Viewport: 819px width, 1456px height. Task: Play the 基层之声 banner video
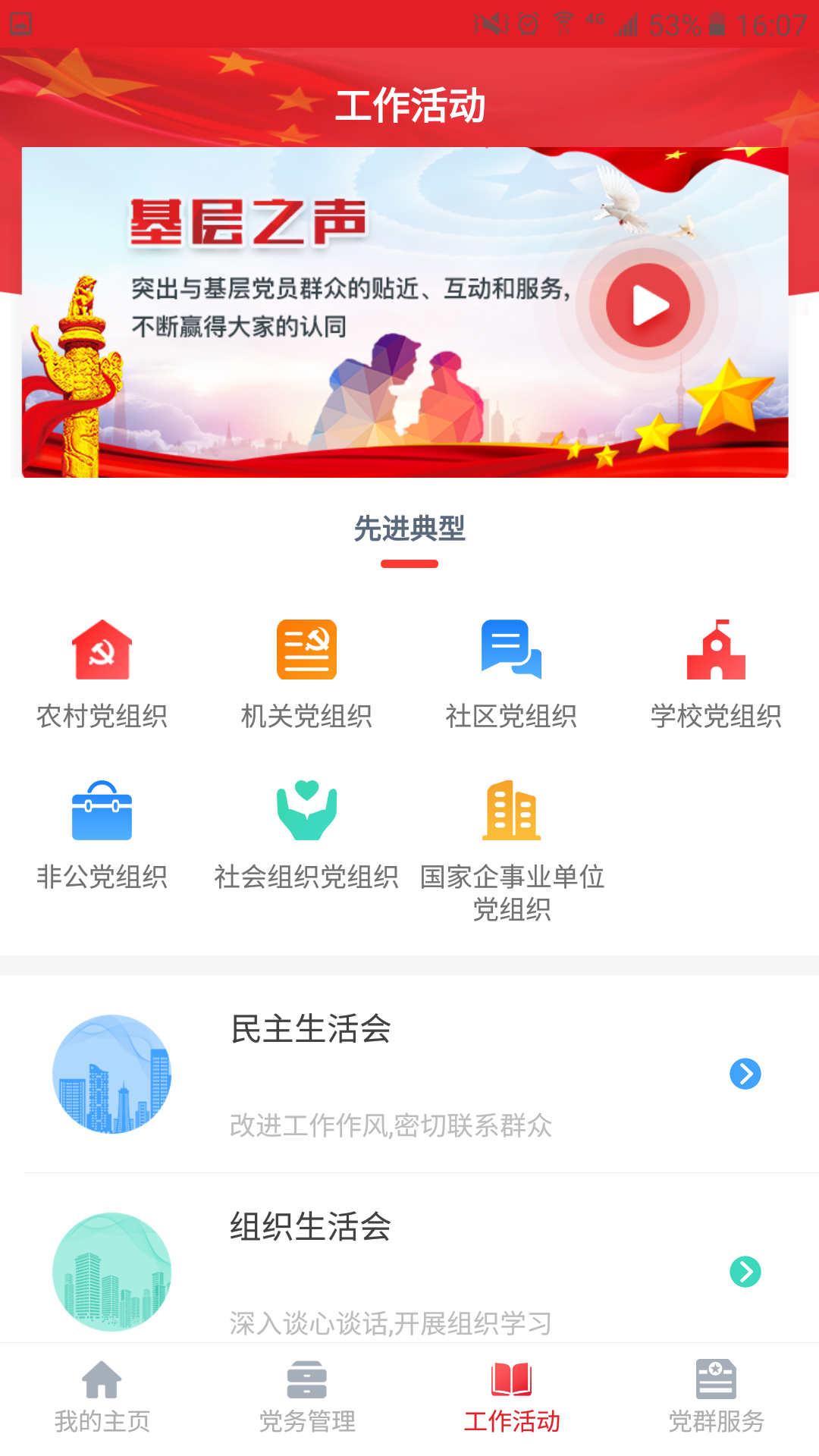click(x=648, y=305)
